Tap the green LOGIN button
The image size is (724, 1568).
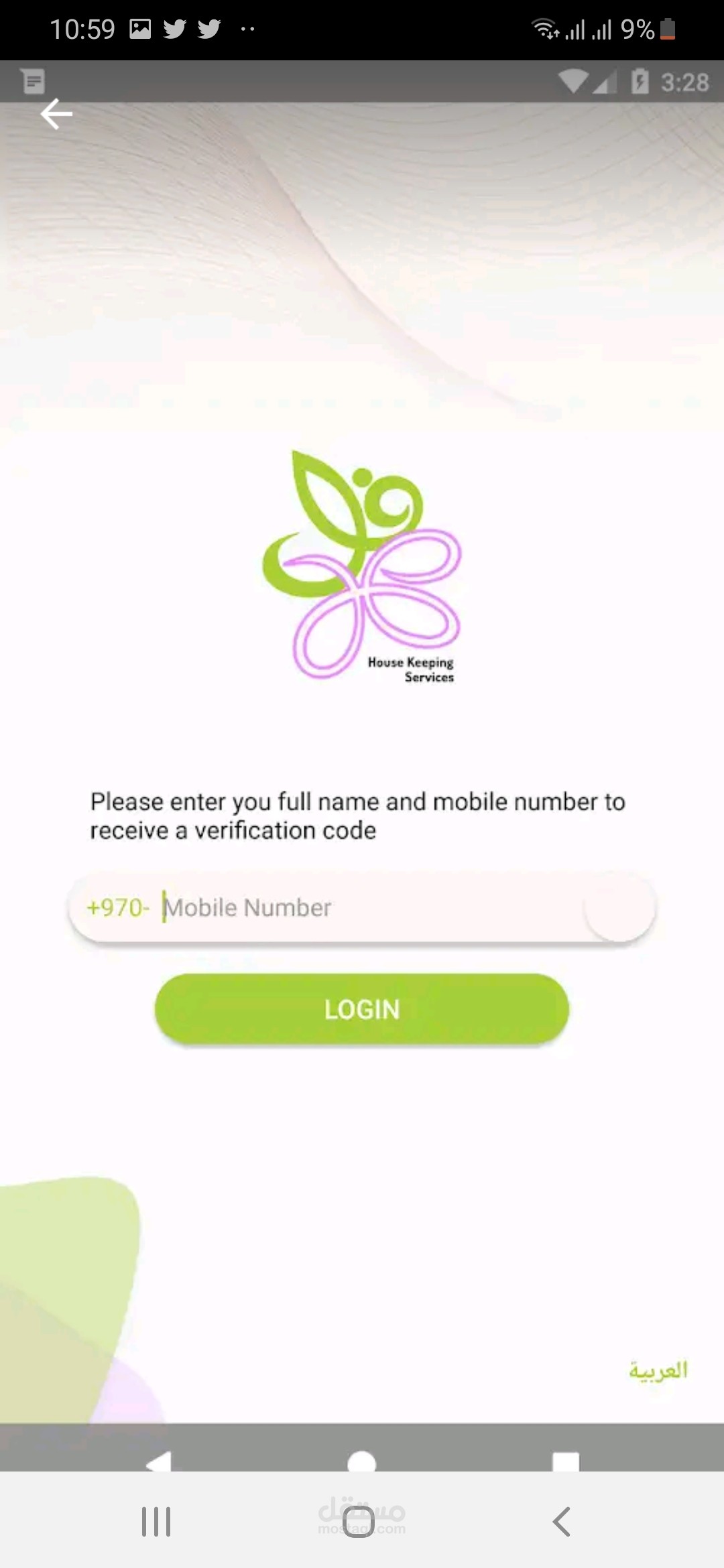point(362,1008)
